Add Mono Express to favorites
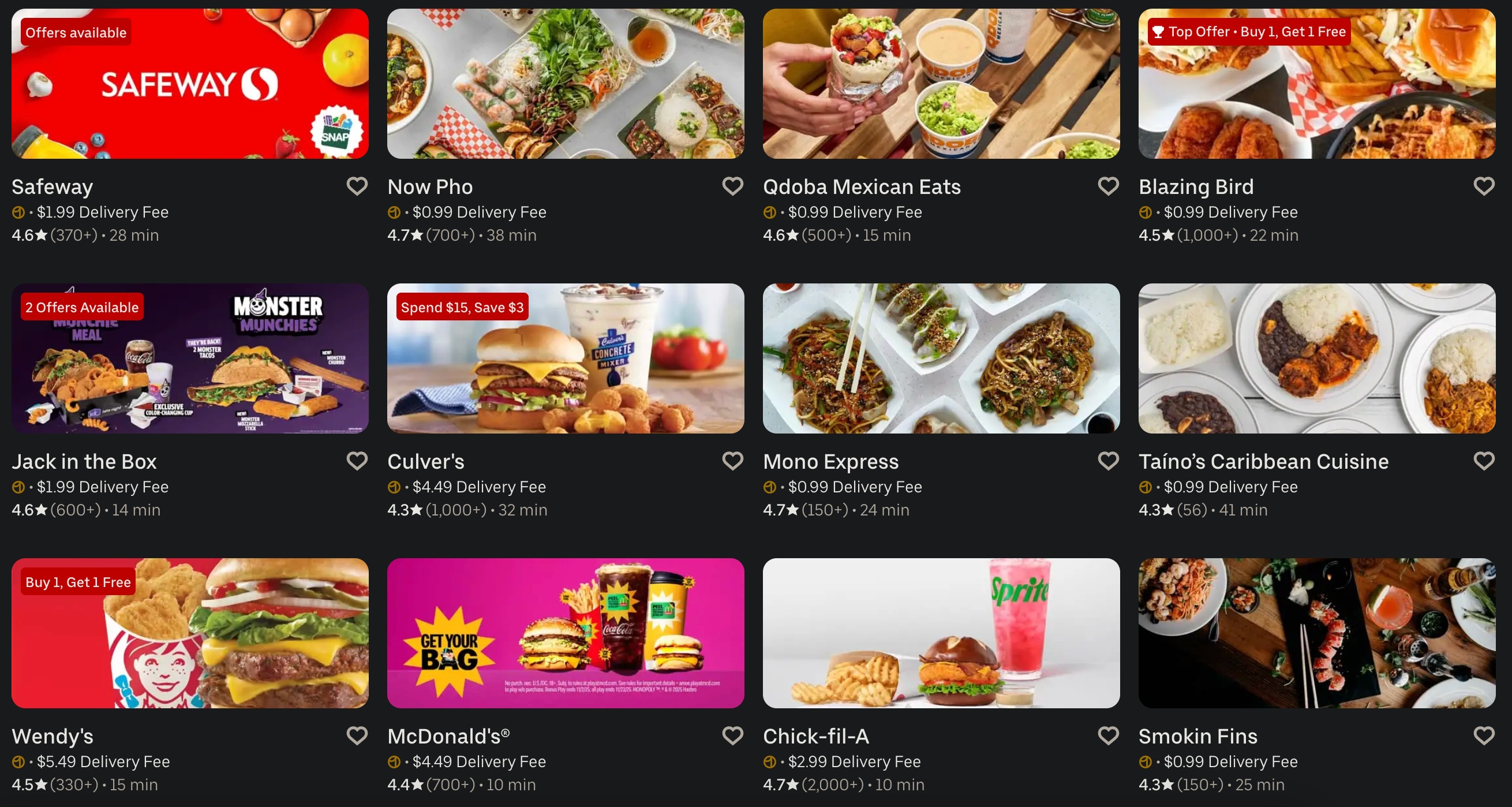Image resolution: width=1512 pixels, height=807 pixels. click(1108, 461)
